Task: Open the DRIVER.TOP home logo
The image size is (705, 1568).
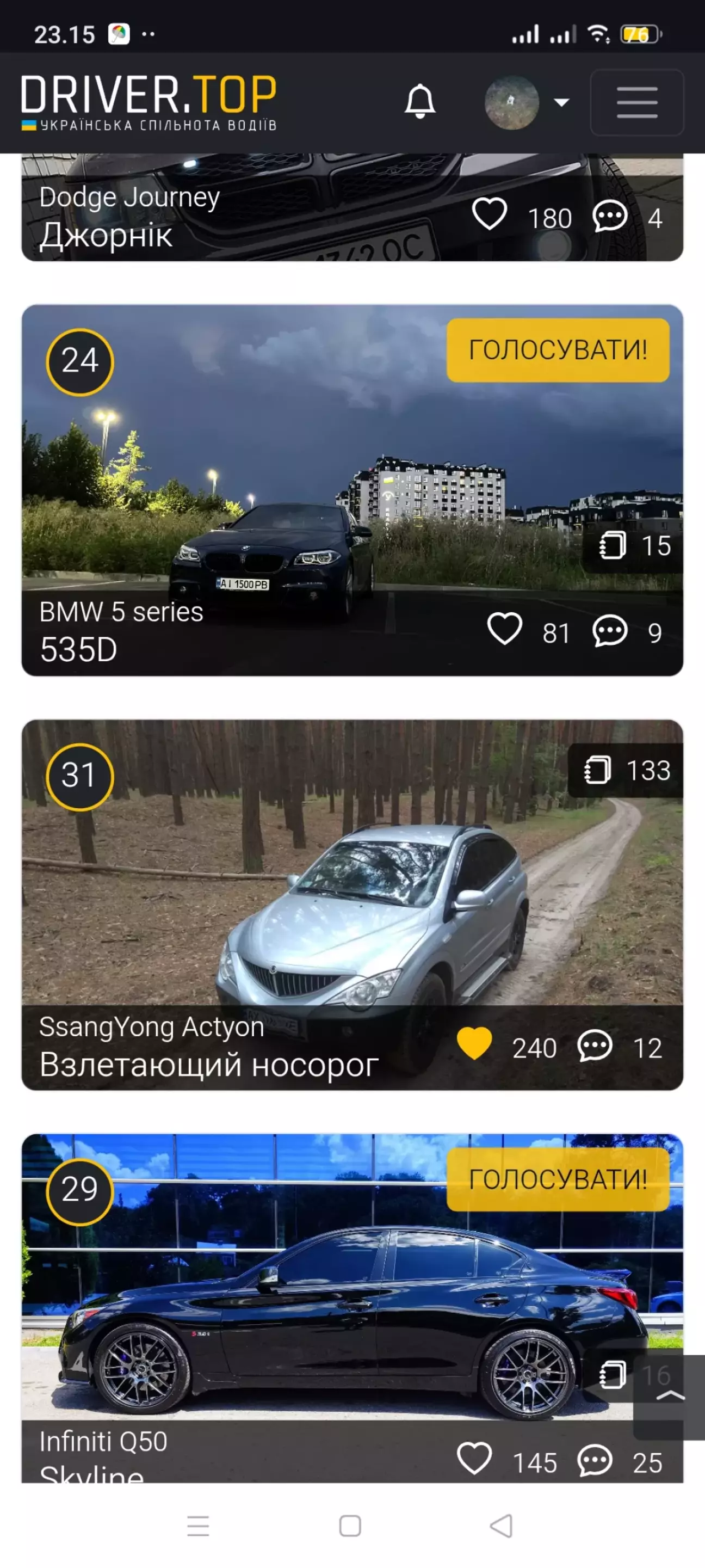Action: tap(149, 101)
